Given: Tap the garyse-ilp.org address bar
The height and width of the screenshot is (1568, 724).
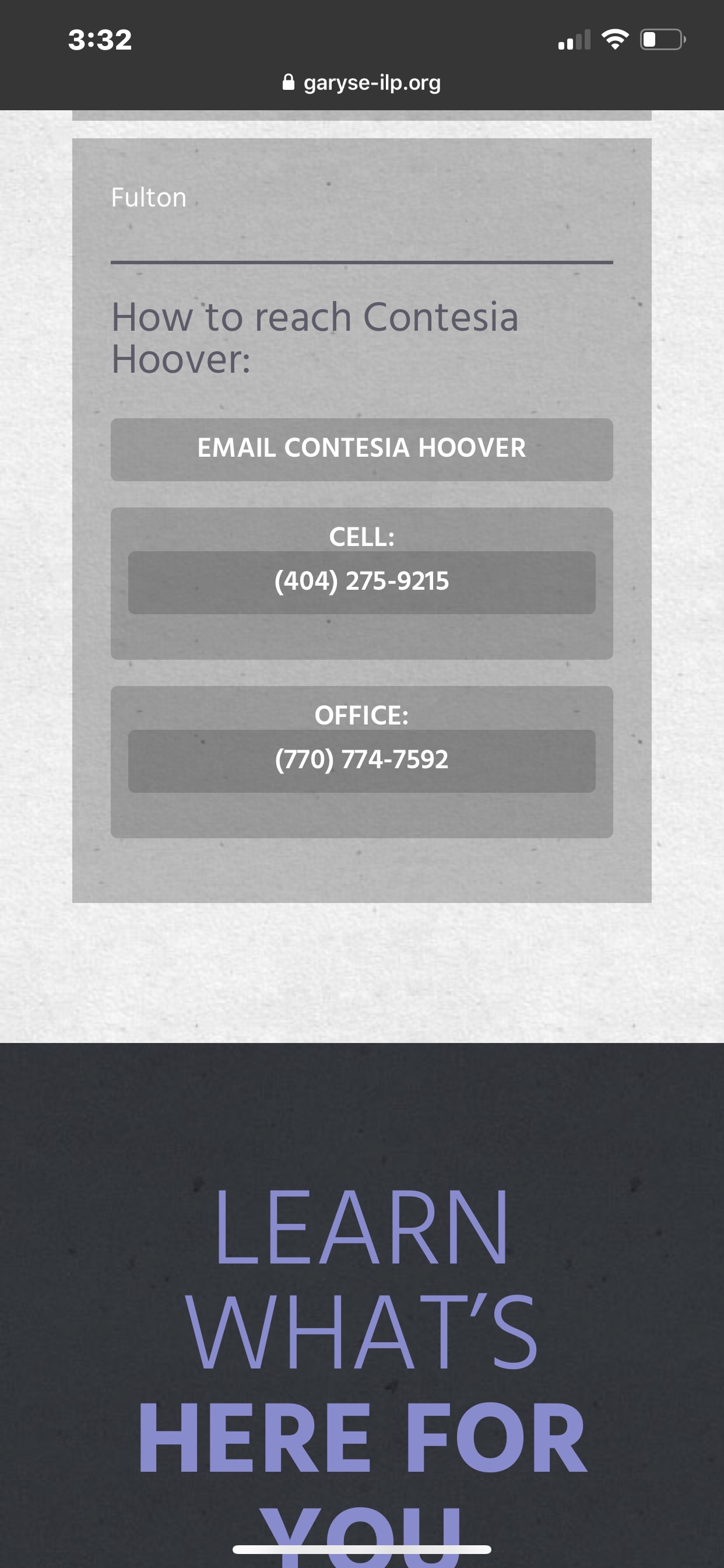Looking at the screenshot, I should point(361,82).
